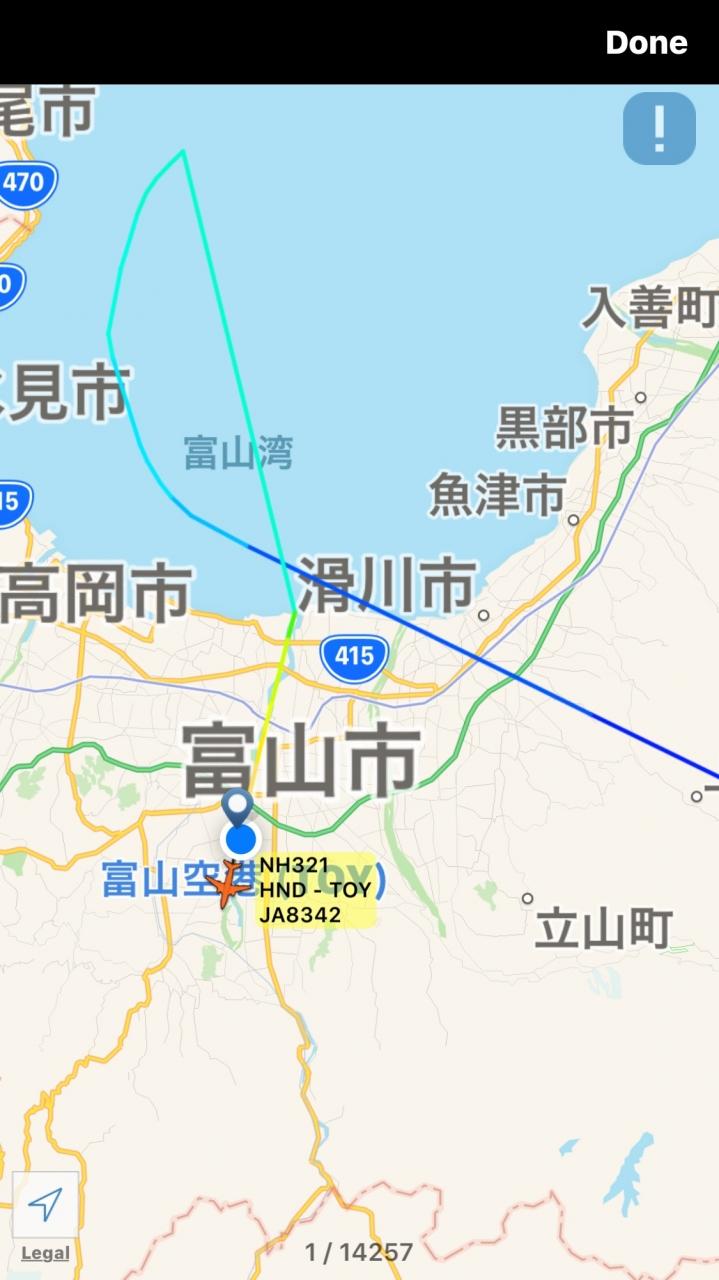
Task: Select the orange NH321 airplane marker
Action: pos(231,886)
